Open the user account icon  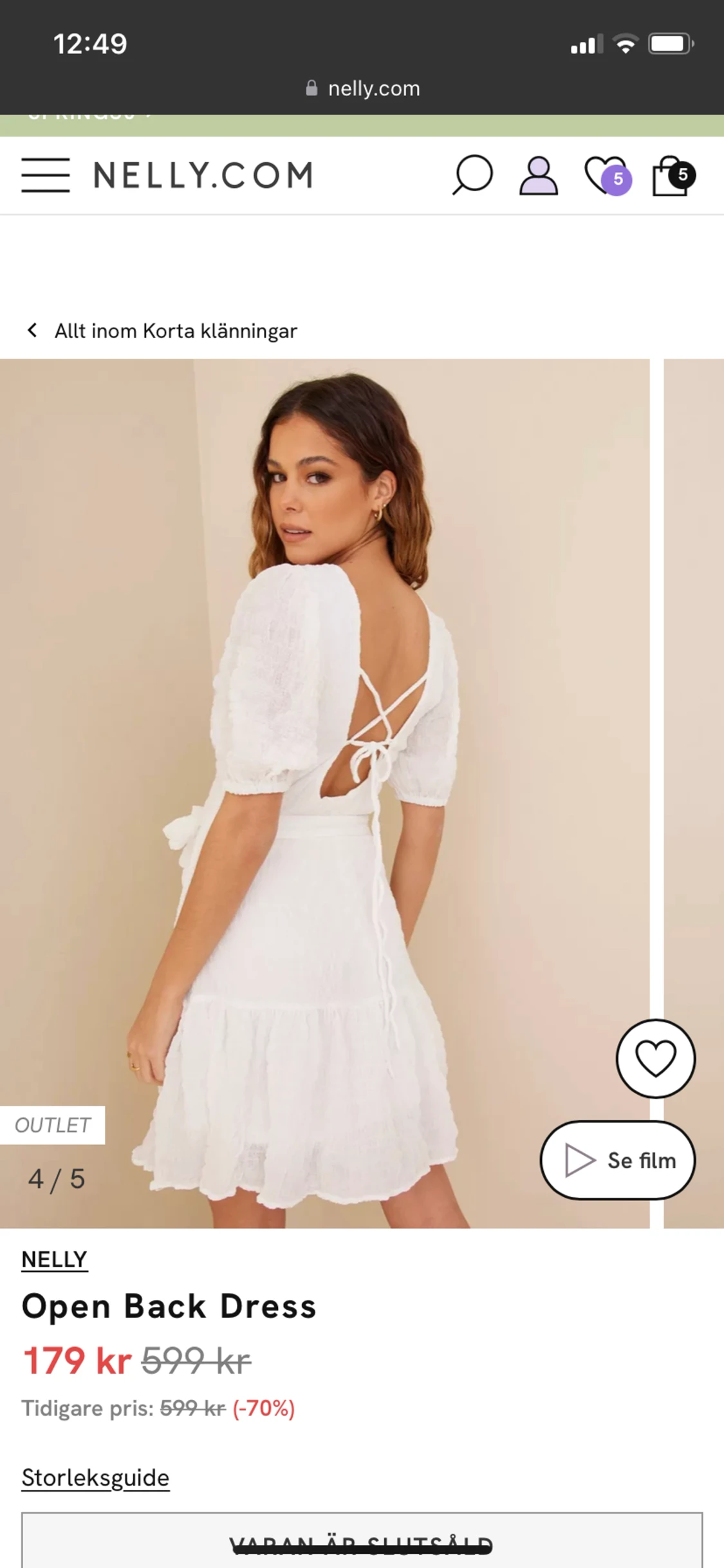(x=539, y=175)
